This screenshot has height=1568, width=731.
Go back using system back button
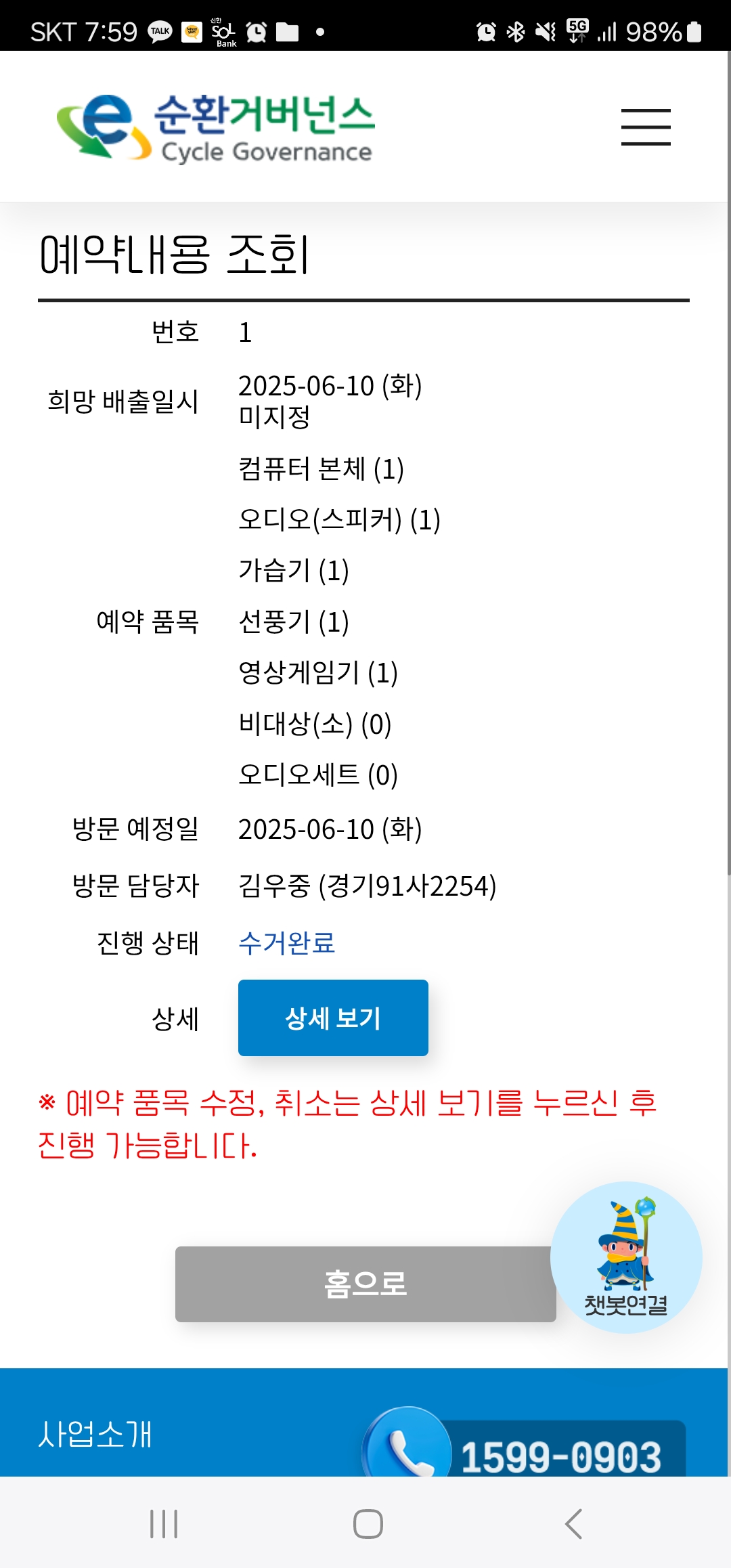(x=573, y=1524)
